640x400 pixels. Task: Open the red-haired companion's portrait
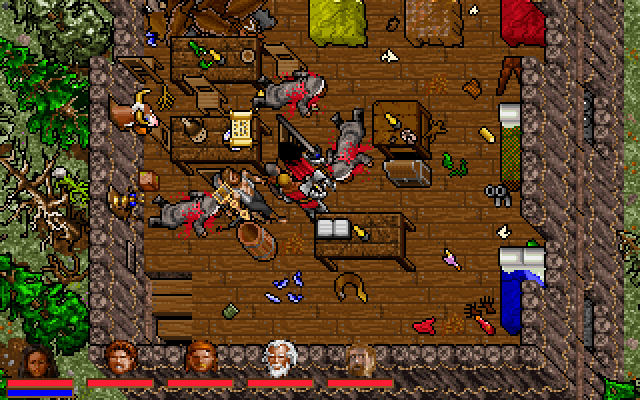199,357
